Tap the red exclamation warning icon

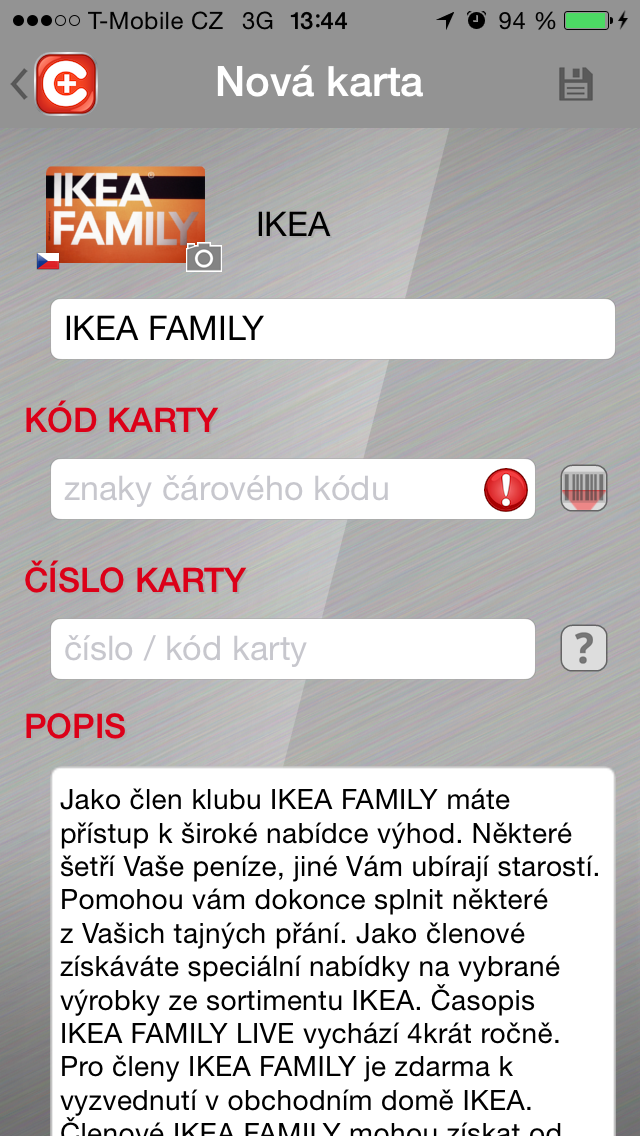pos(506,489)
